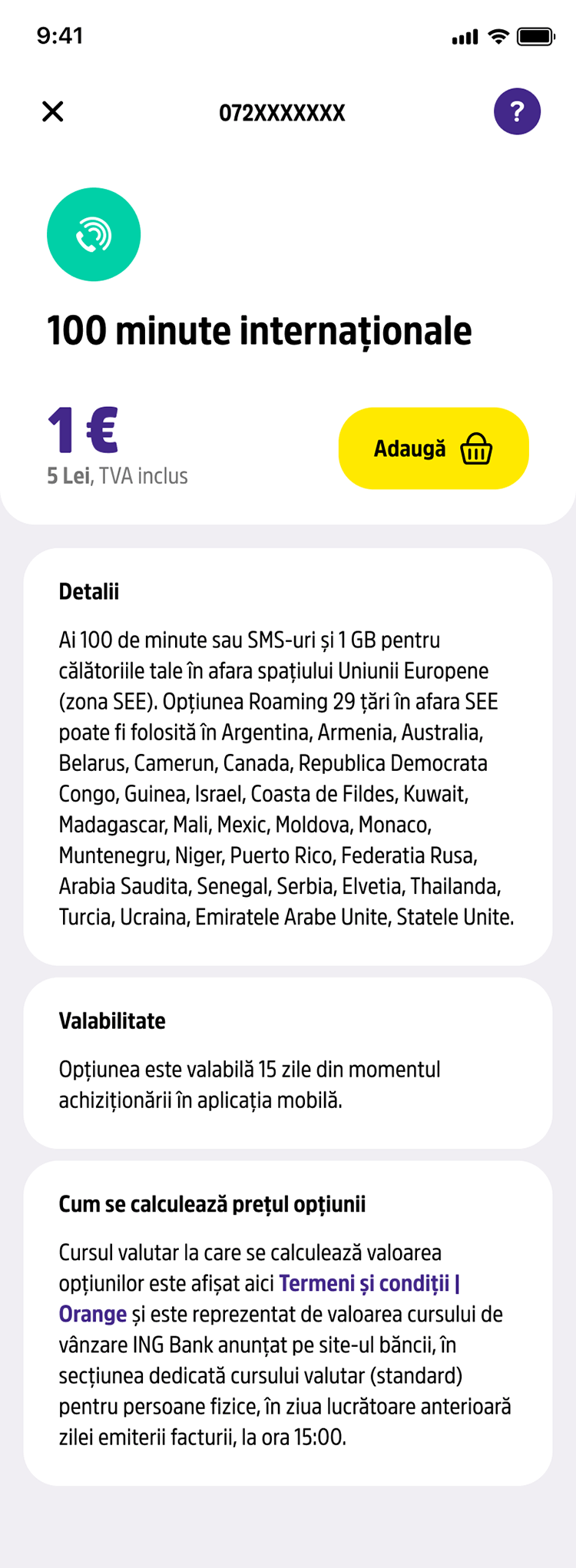Open the Termeni și condiții | Orange link
The width and height of the screenshot is (576, 1568).
point(369,1283)
